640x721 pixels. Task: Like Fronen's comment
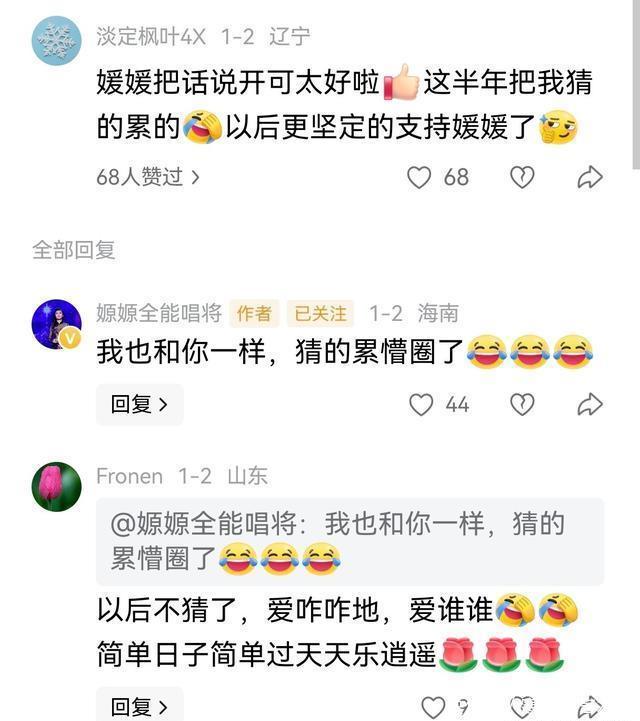[x=432, y=707]
